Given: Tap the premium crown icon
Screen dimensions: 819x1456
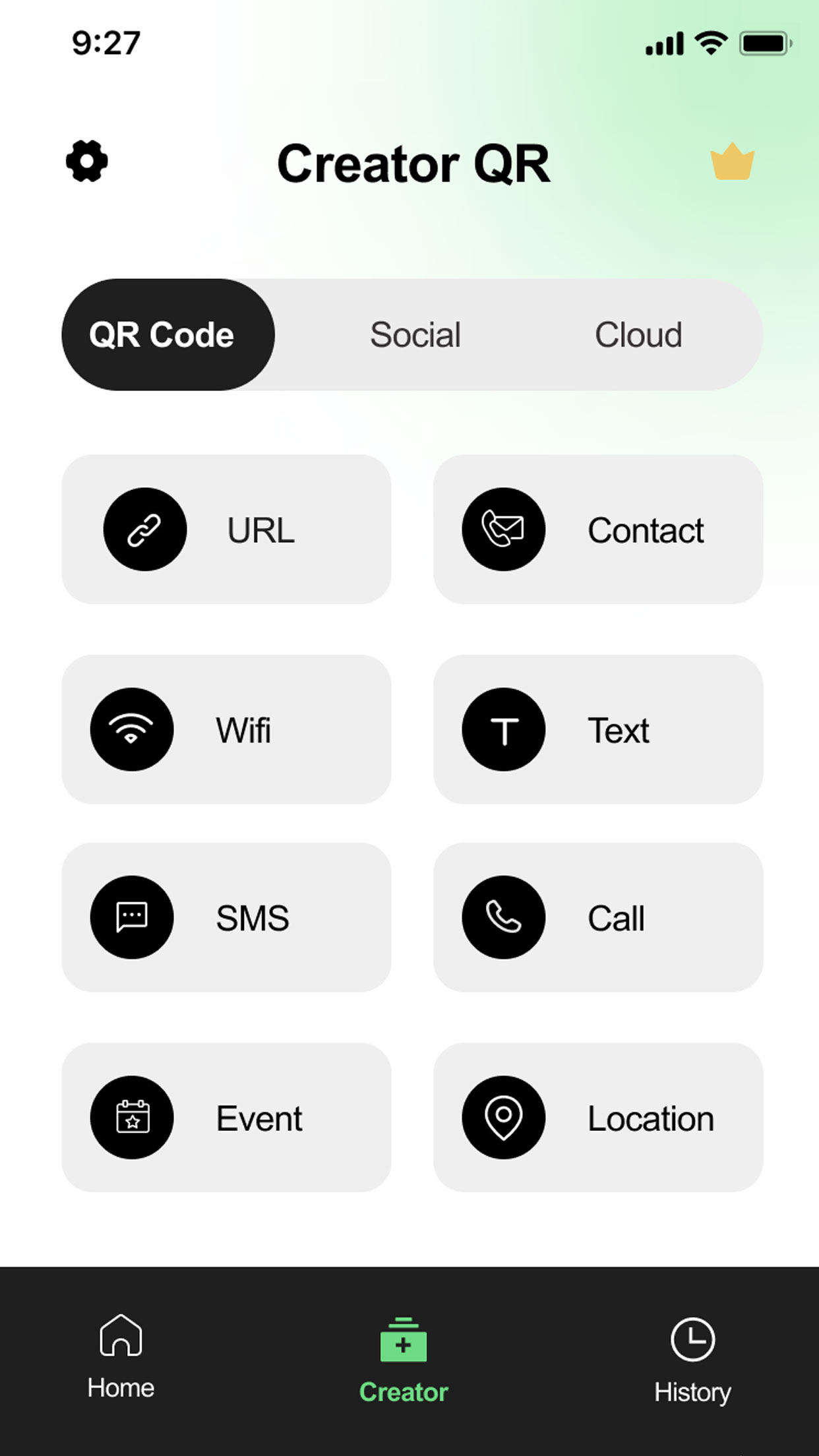Looking at the screenshot, I should point(732,162).
